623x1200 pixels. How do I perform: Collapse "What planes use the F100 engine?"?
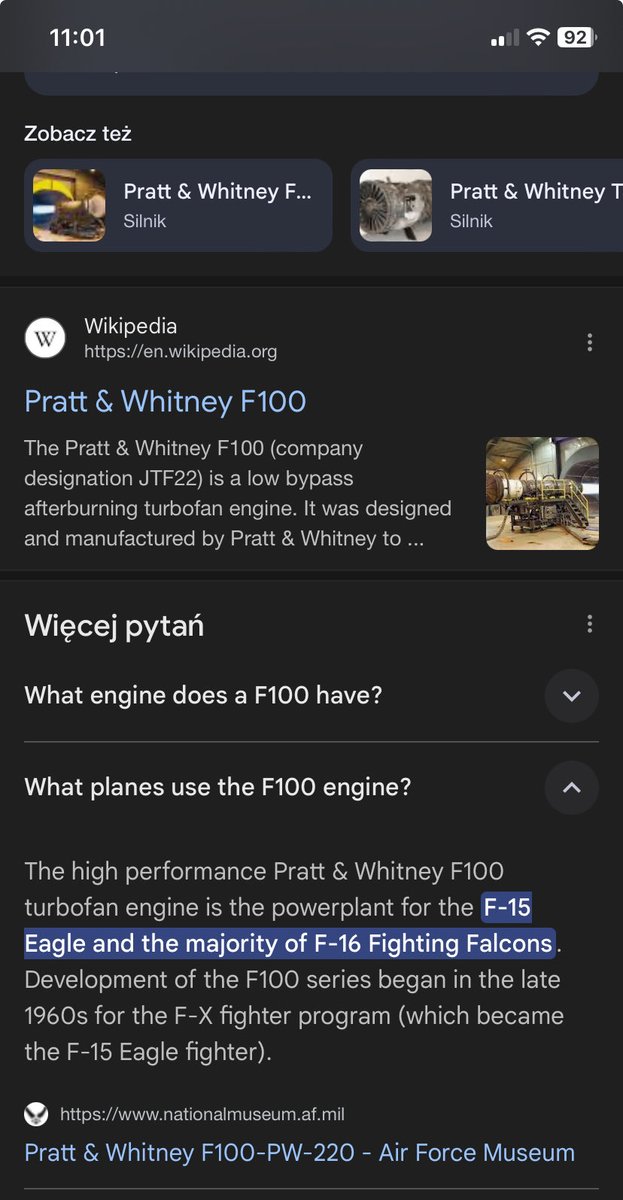point(311,787)
